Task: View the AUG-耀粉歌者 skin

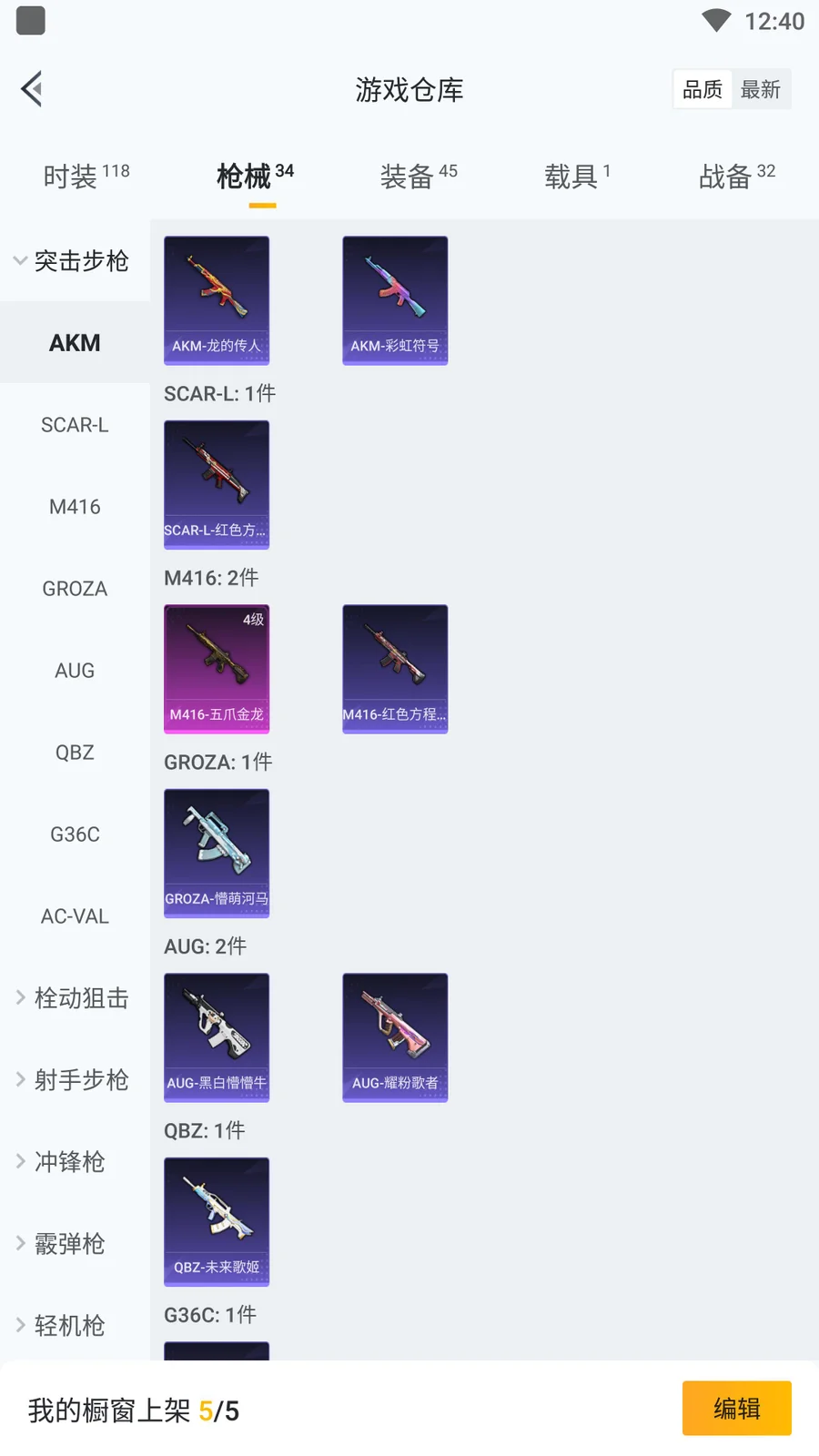Action: (x=395, y=1037)
